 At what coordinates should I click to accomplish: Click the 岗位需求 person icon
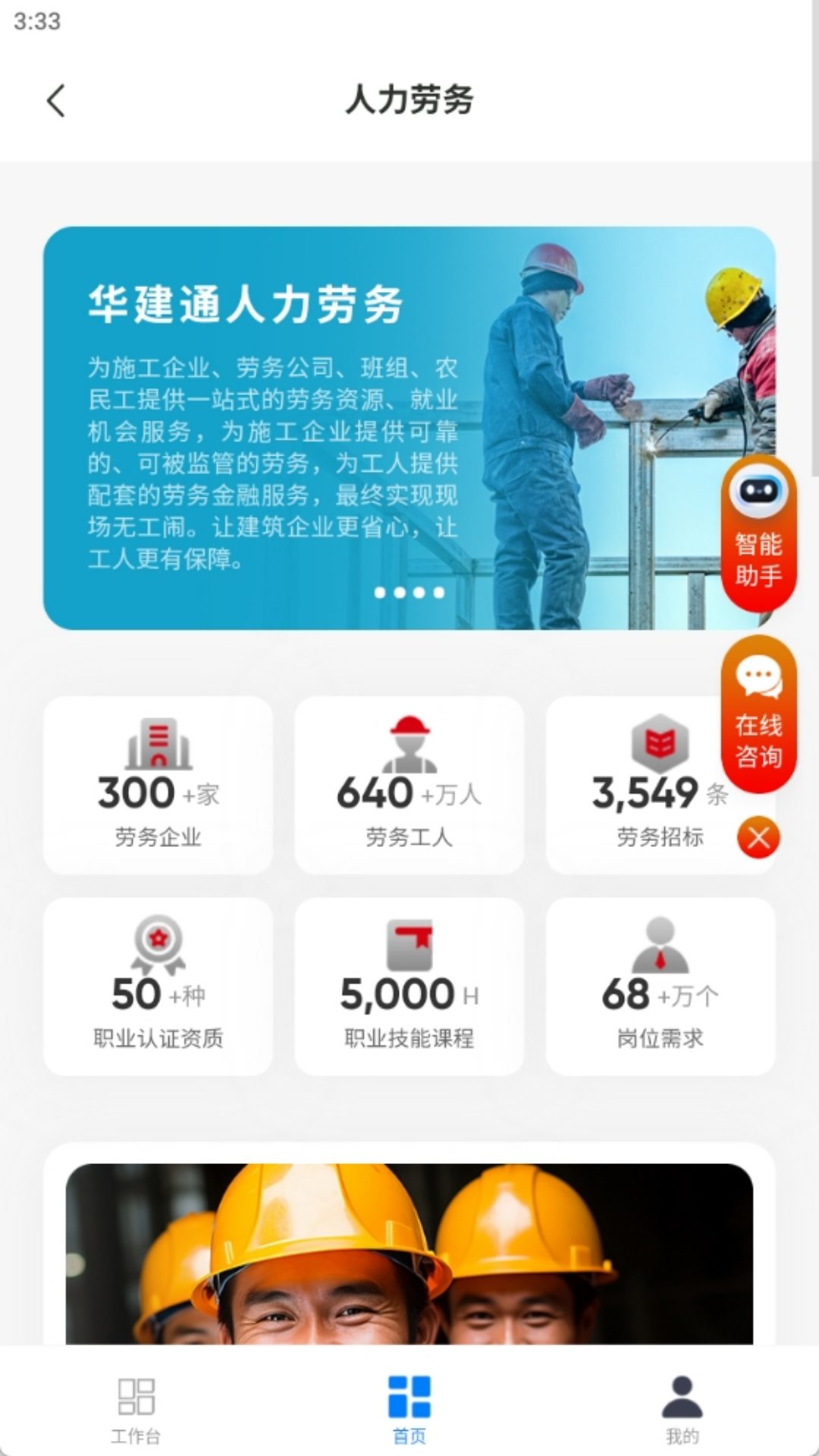[x=660, y=944]
